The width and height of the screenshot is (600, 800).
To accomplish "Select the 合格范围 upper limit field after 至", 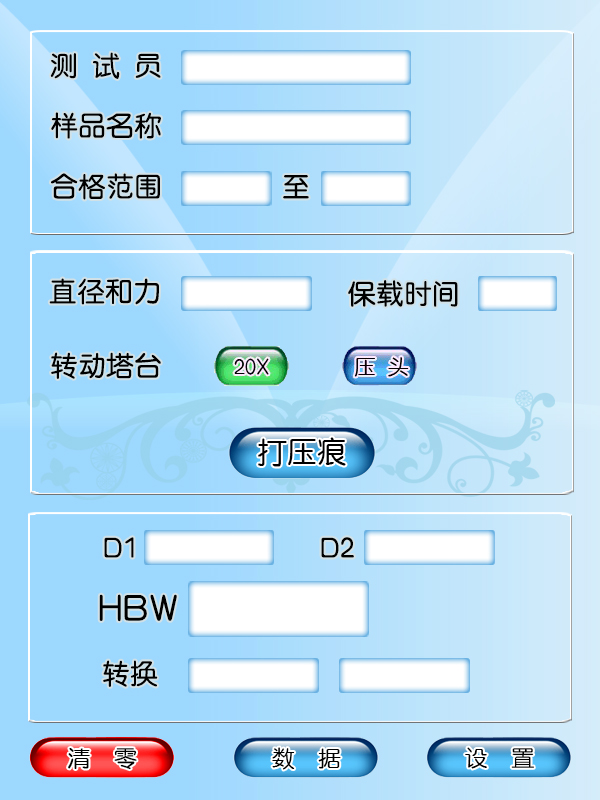I will coord(365,187).
